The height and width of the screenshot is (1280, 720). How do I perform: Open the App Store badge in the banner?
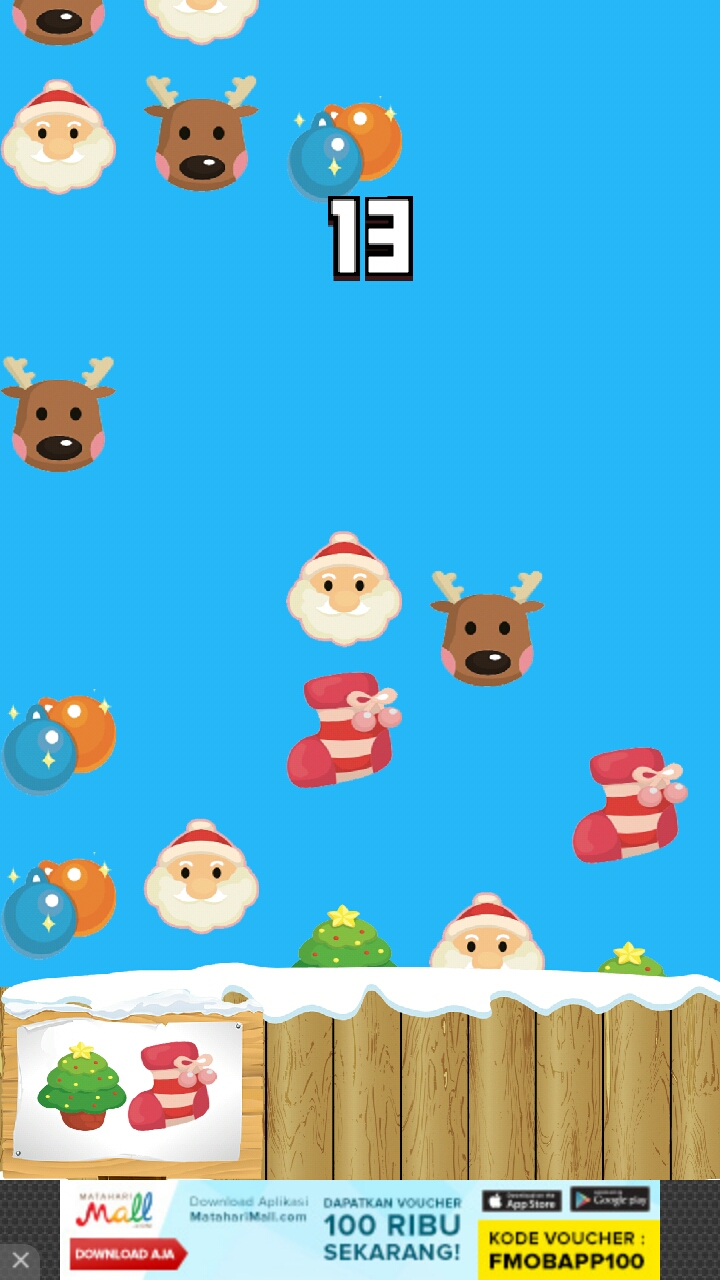tap(520, 1202)
